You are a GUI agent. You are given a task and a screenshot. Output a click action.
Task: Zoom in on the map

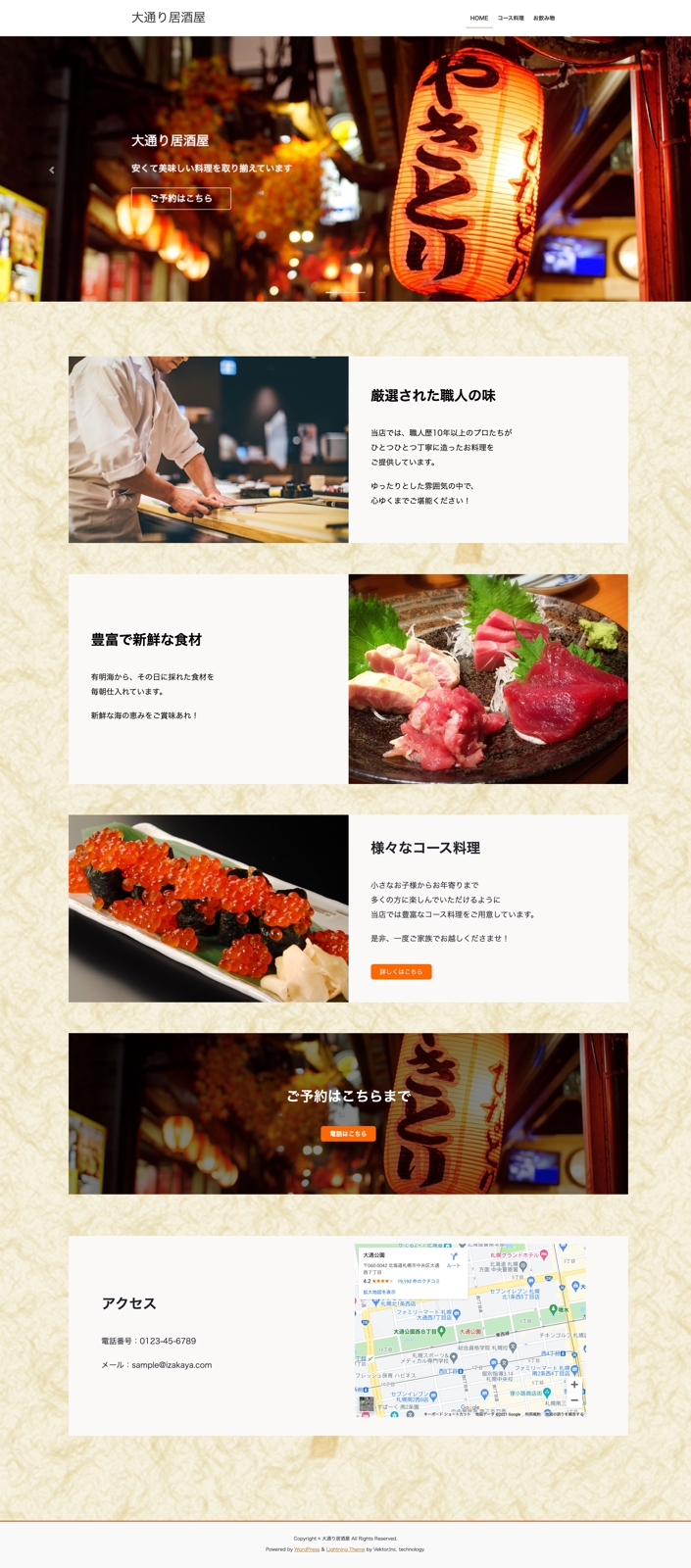[574, 1385]
